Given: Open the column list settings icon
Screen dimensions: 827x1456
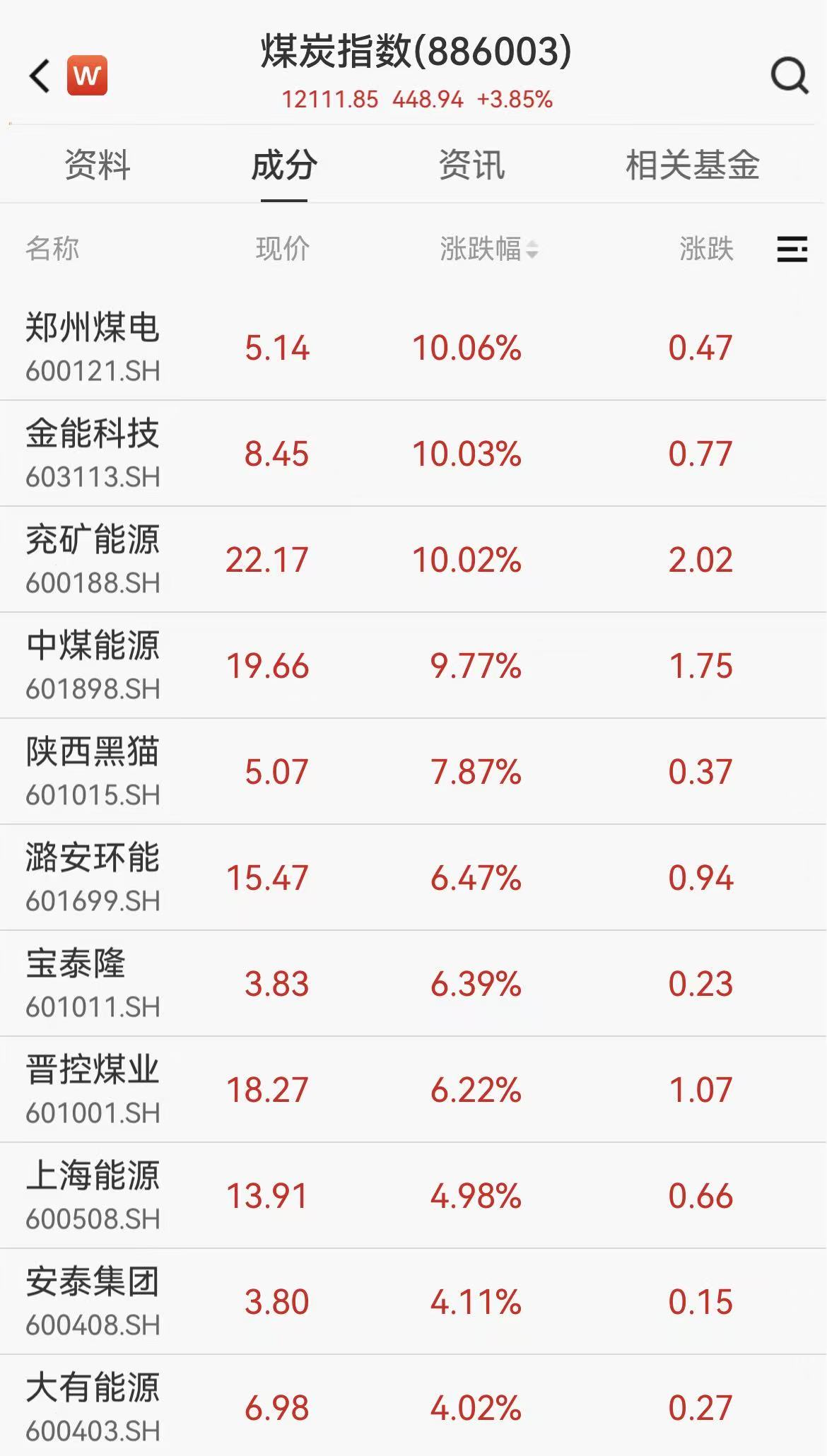Looking at the screenshot, I should 792,249.
